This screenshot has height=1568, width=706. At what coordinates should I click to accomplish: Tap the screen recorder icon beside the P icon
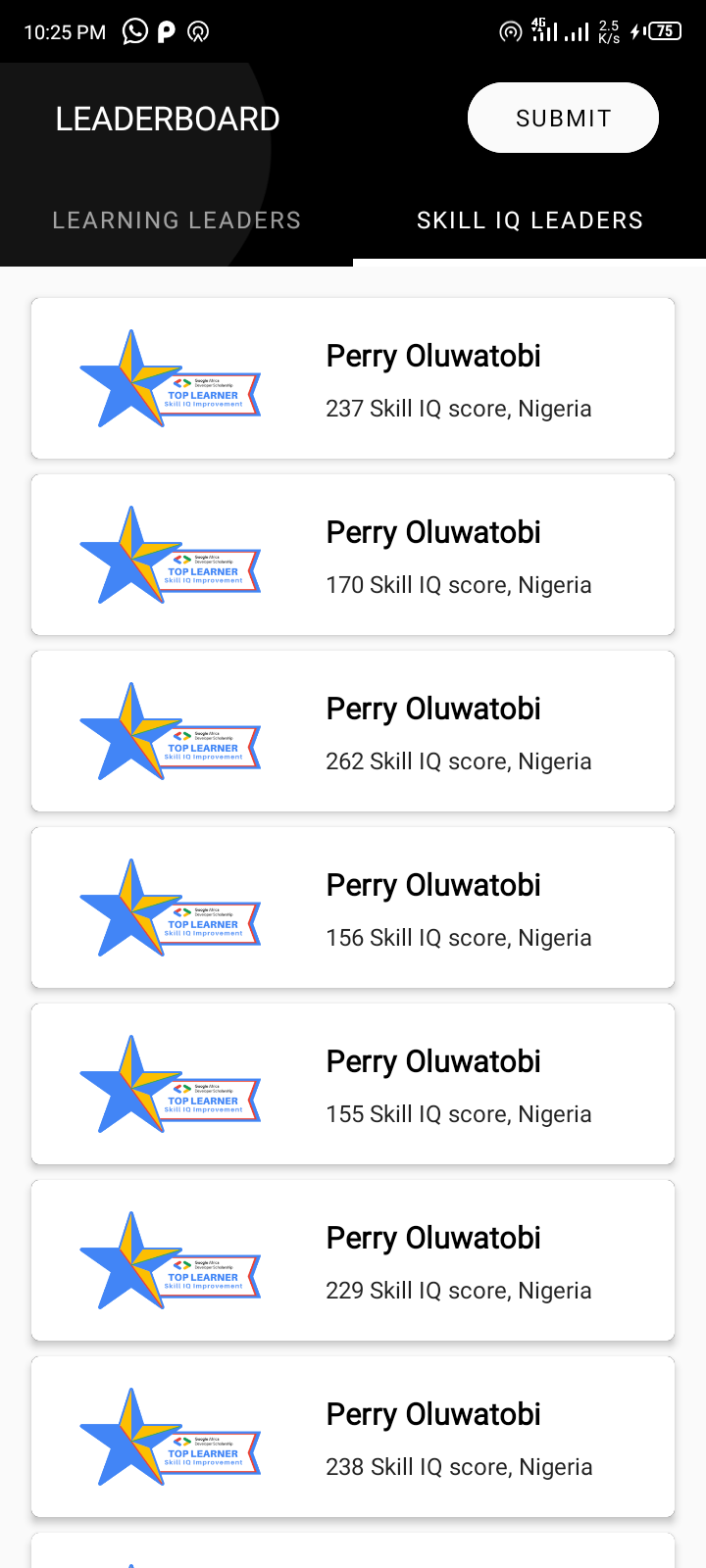[198, 30]
